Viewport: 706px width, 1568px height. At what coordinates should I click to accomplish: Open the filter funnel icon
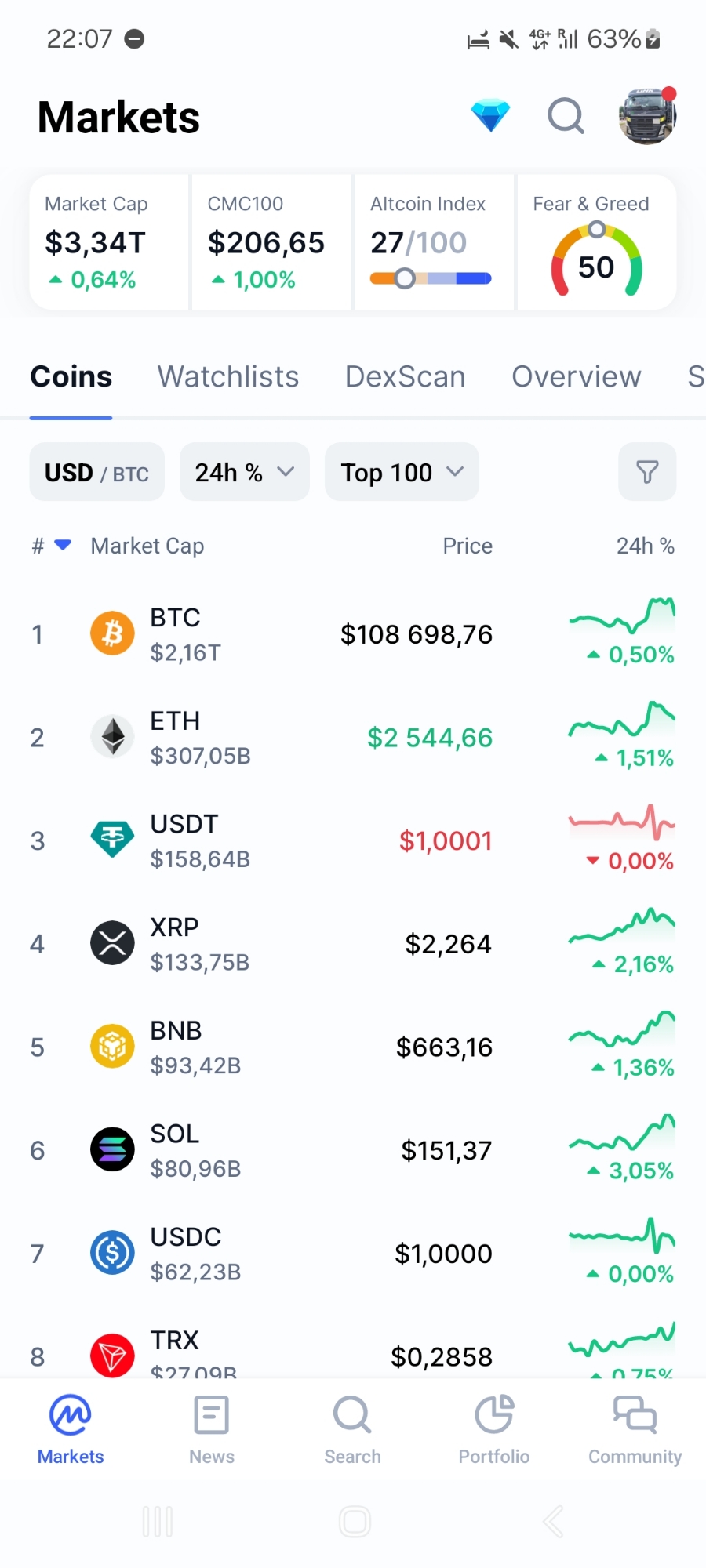646,472
